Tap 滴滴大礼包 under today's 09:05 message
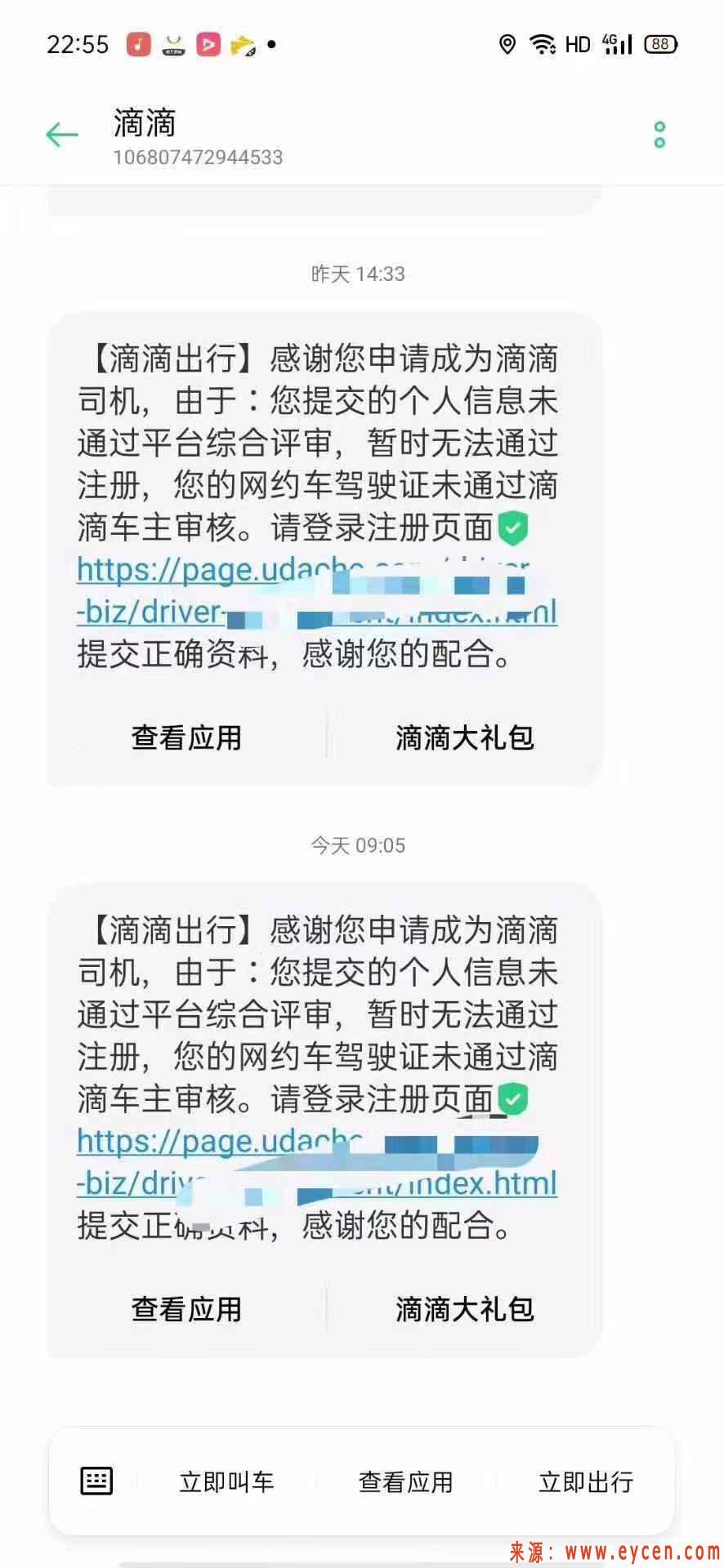This screenshot has height=1568, width=724. [x=465, y=1309]
